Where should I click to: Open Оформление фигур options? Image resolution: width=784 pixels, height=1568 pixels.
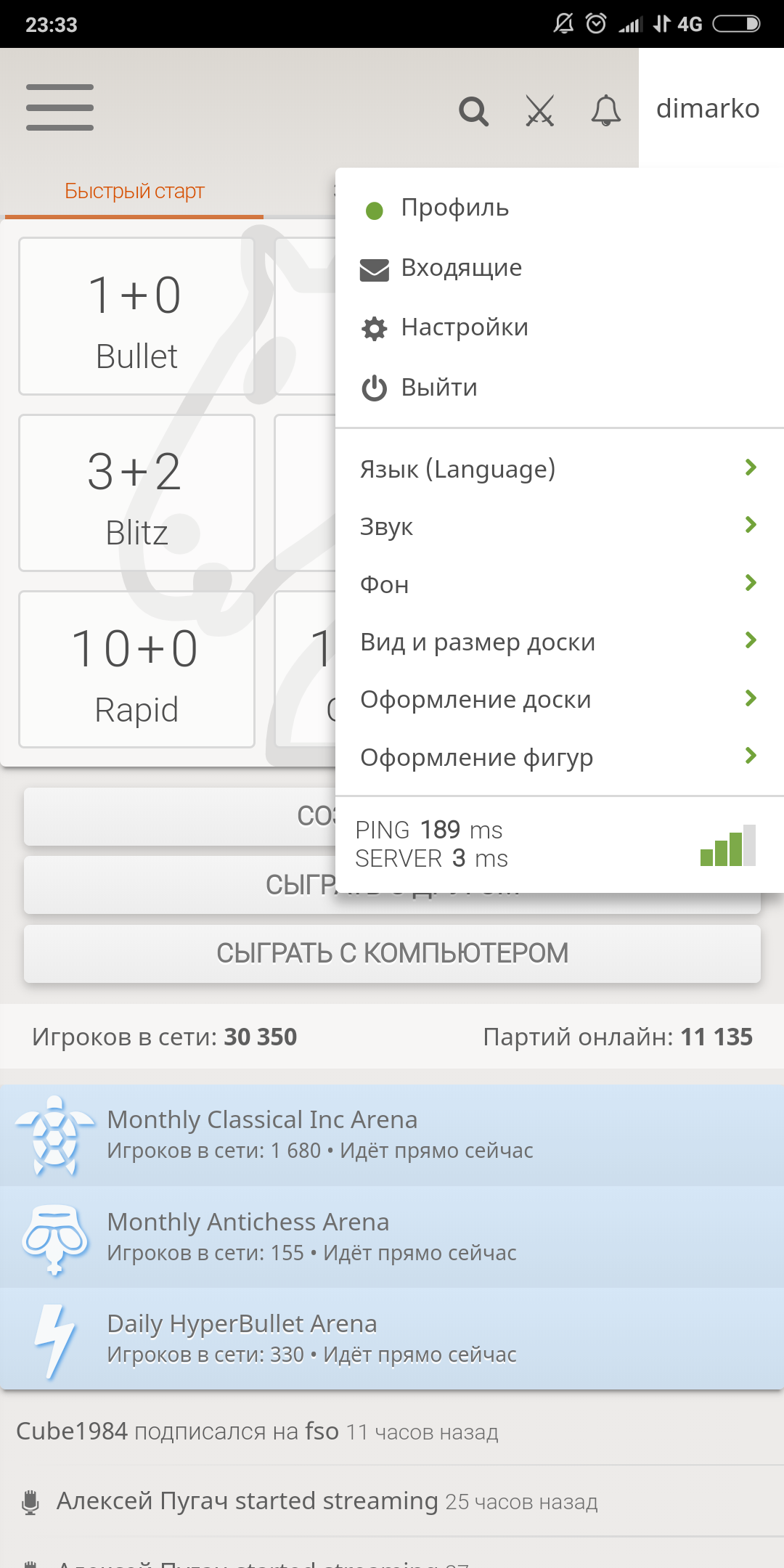tap(558, 757)
